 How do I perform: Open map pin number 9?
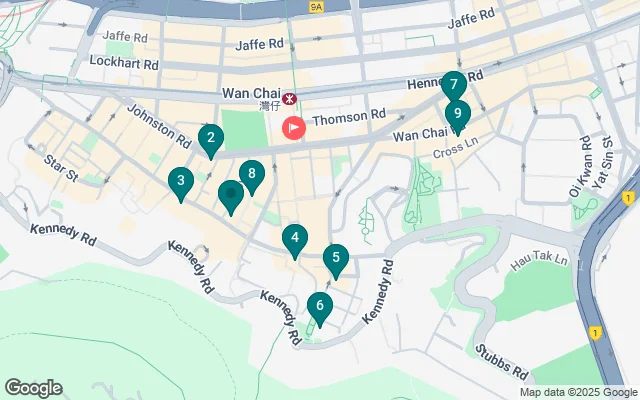(458, 114)
